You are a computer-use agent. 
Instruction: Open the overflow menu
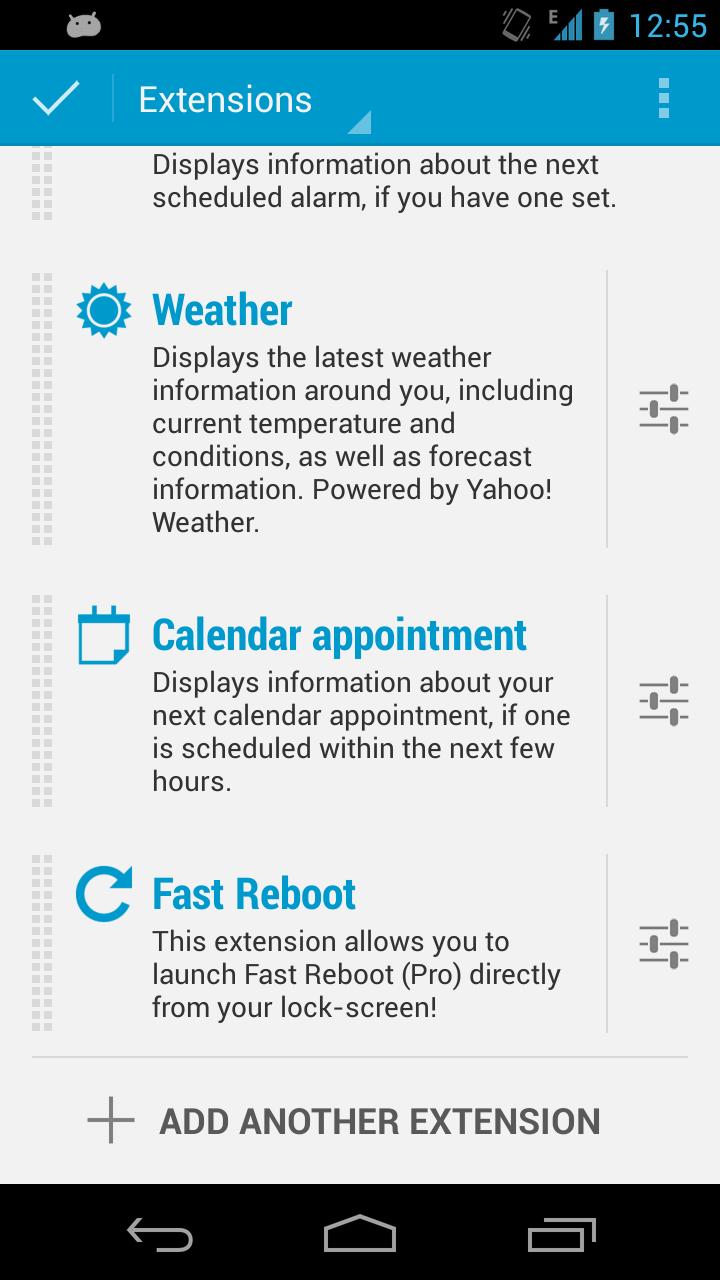[662, 97]
